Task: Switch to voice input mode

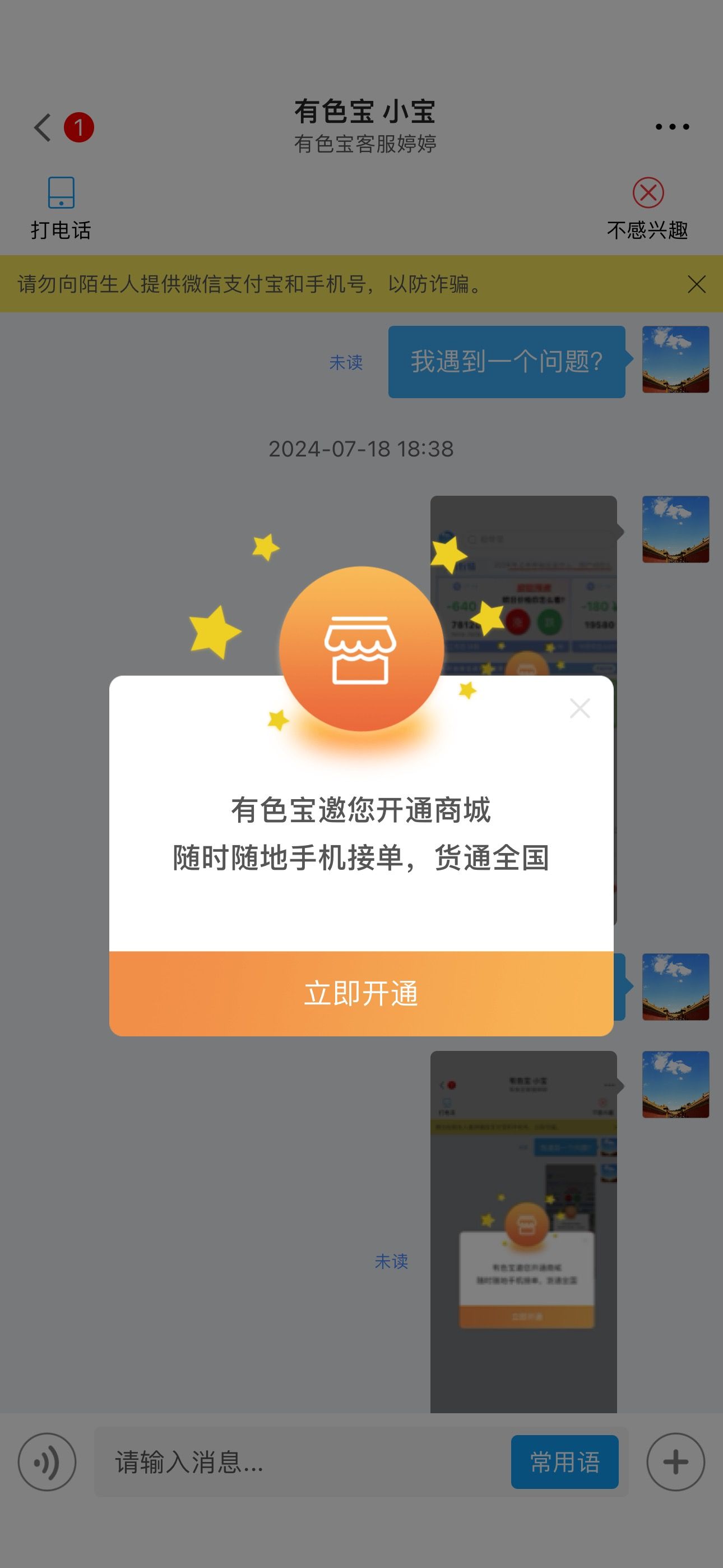Action: coord(47,1462)
